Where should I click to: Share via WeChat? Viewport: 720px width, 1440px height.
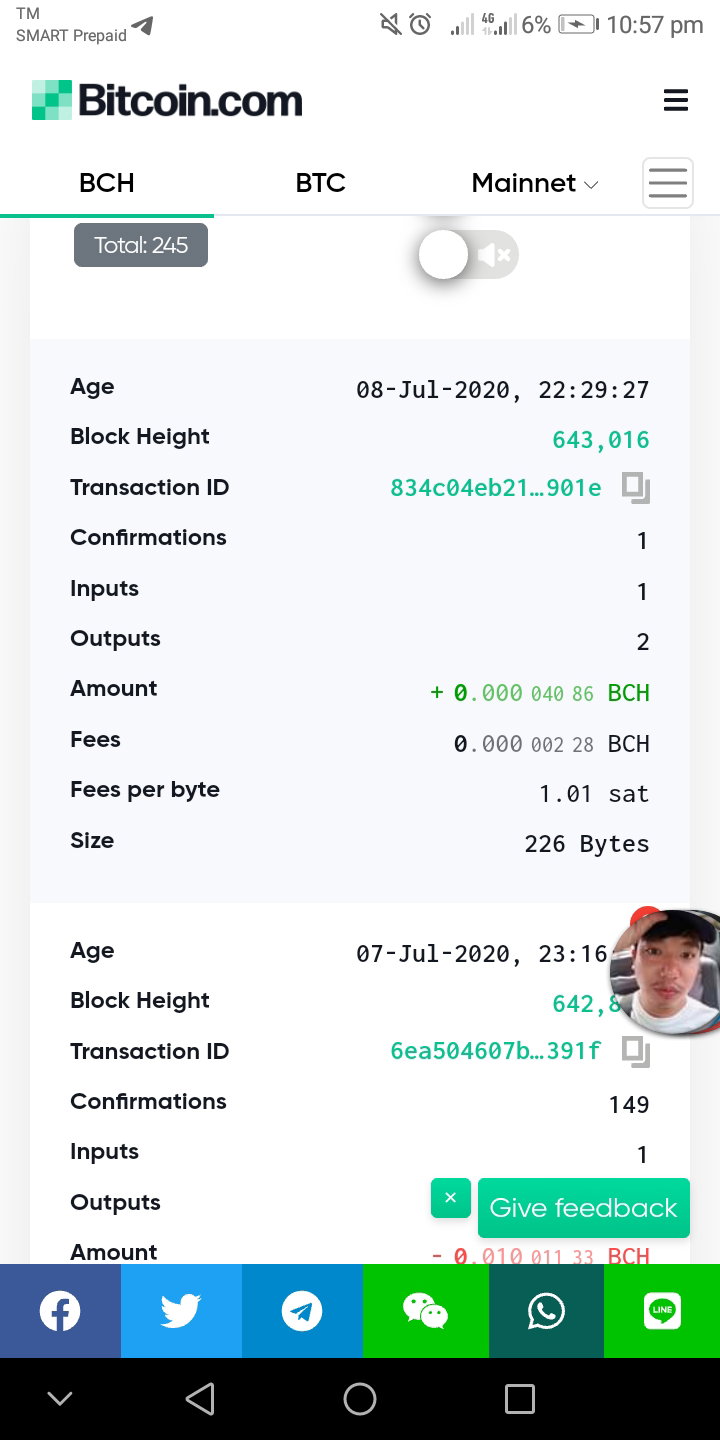point(425,1311)
